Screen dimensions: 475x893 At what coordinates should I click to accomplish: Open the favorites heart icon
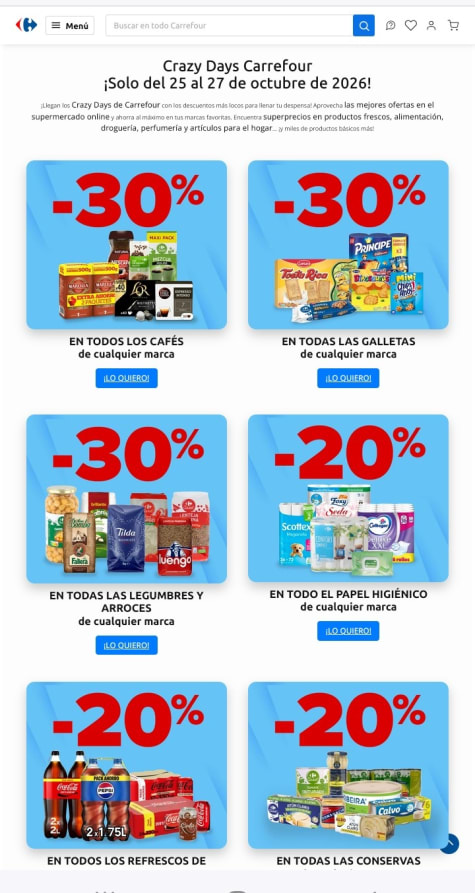click(411, 25)
